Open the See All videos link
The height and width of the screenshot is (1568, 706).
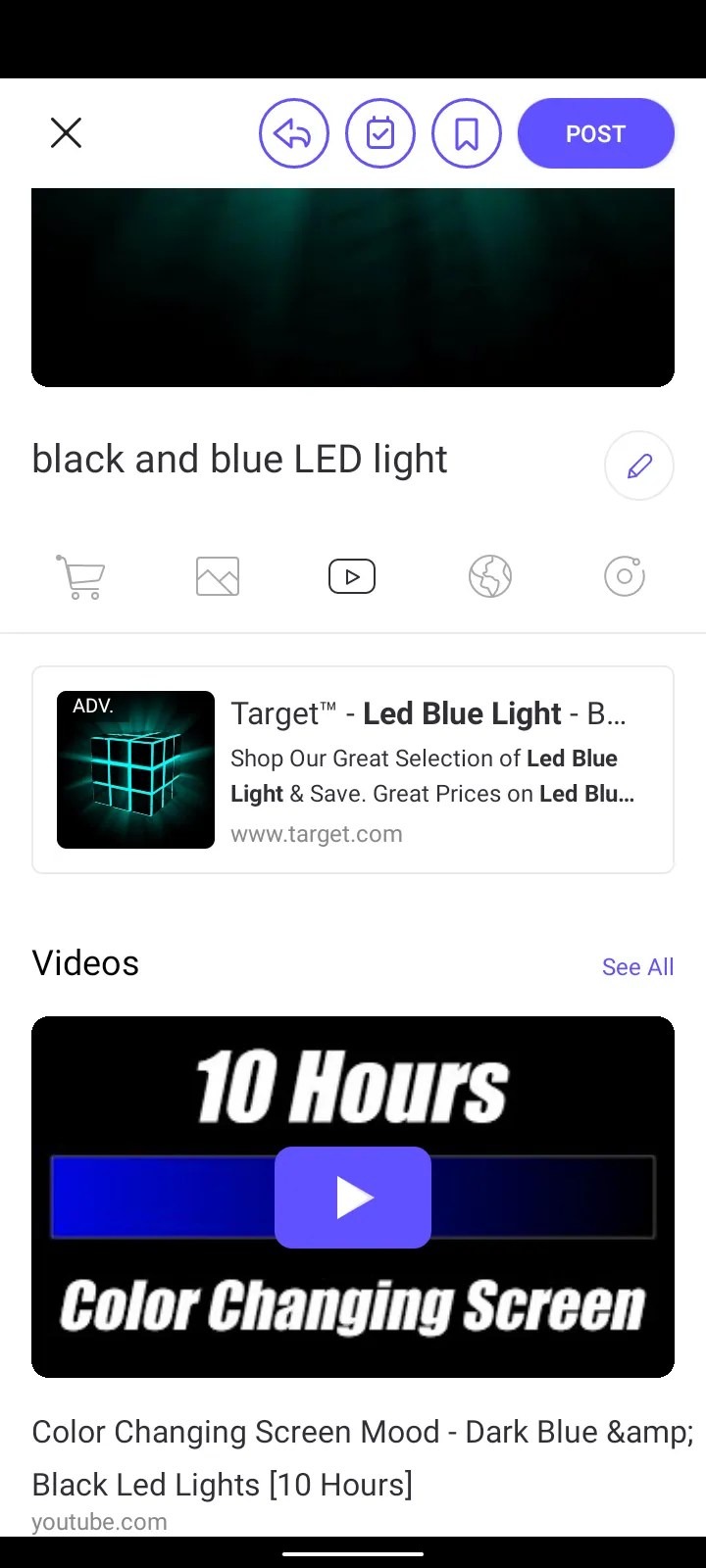click(x=637, y=966)
